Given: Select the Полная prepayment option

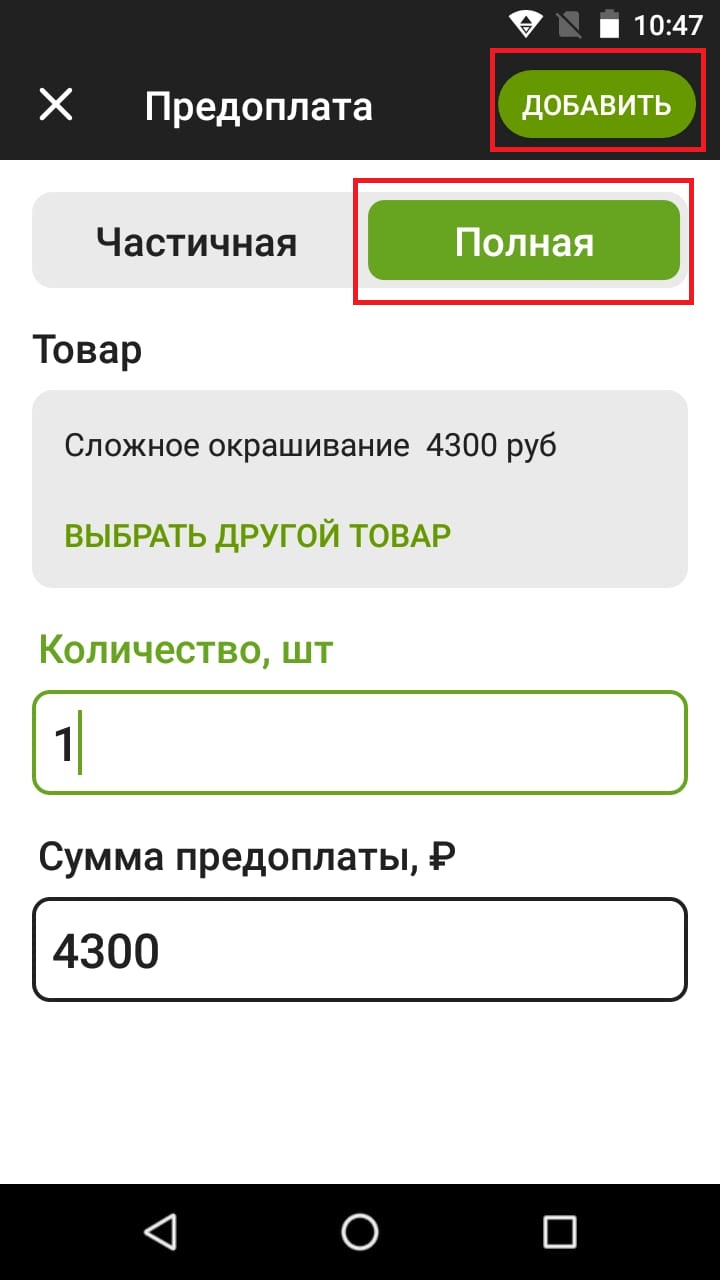Looking at the screenshot, I should pos(524,241).
